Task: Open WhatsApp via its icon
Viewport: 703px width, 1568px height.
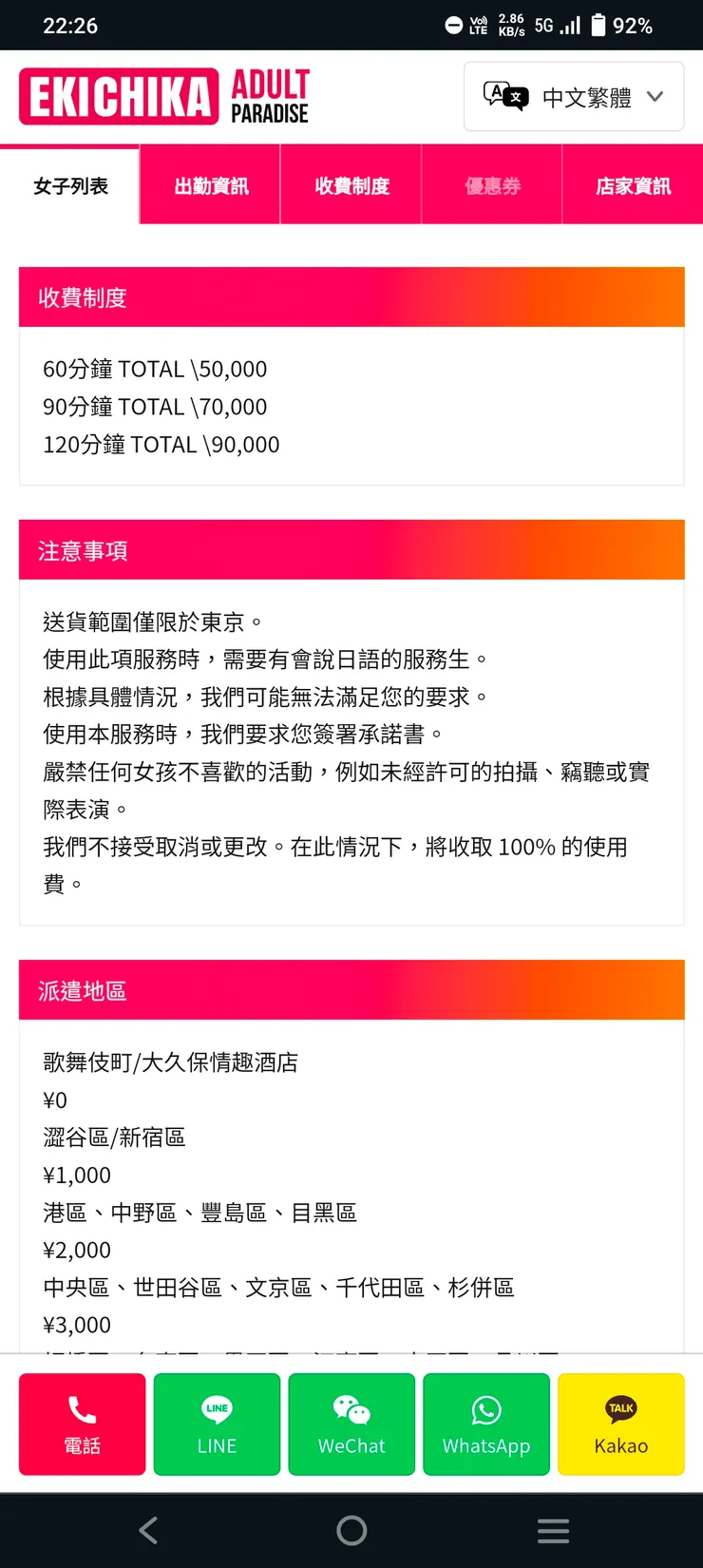Action: coord(486,1410)
